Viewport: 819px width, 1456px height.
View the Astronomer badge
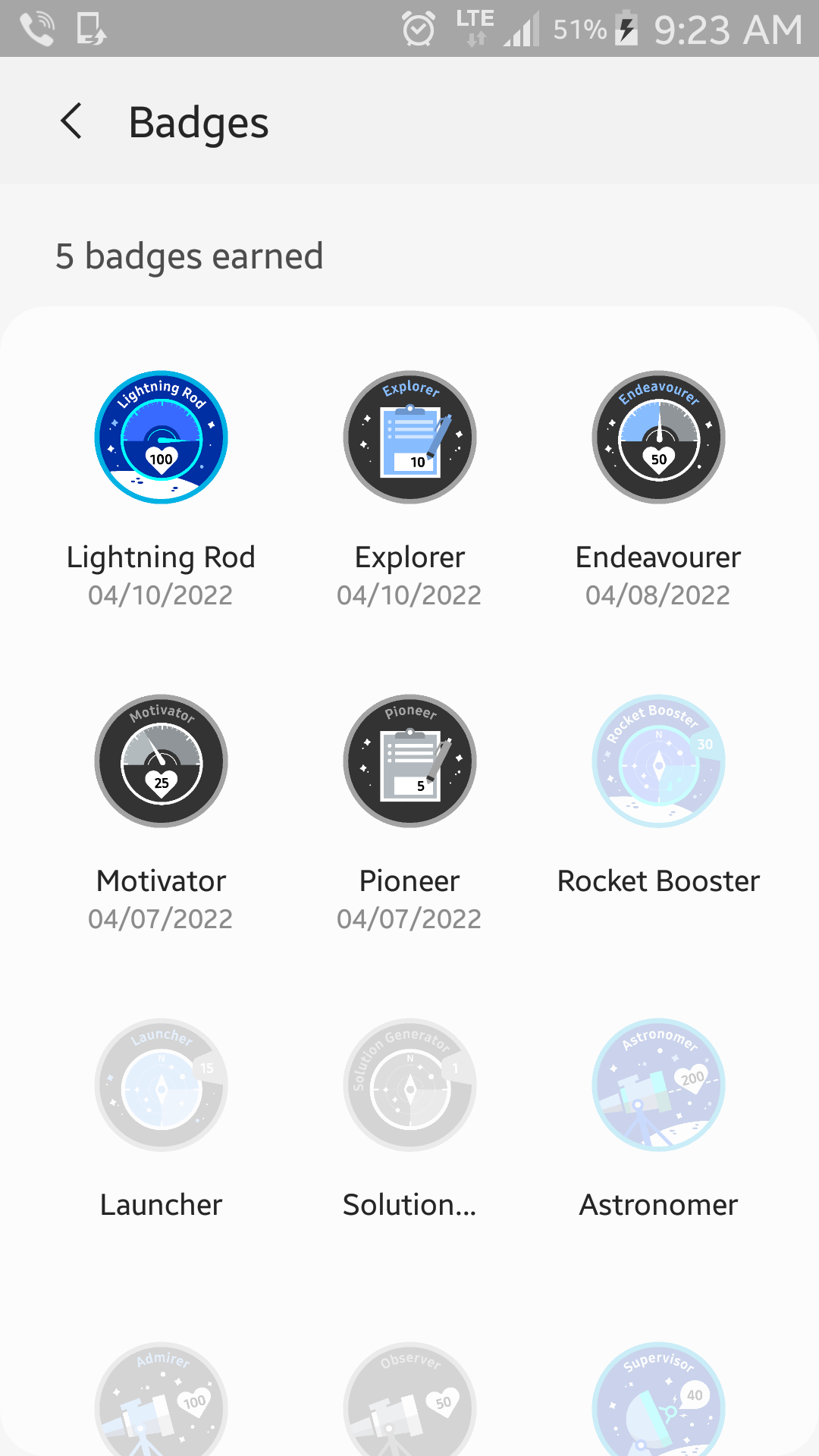click(658, 1084)
